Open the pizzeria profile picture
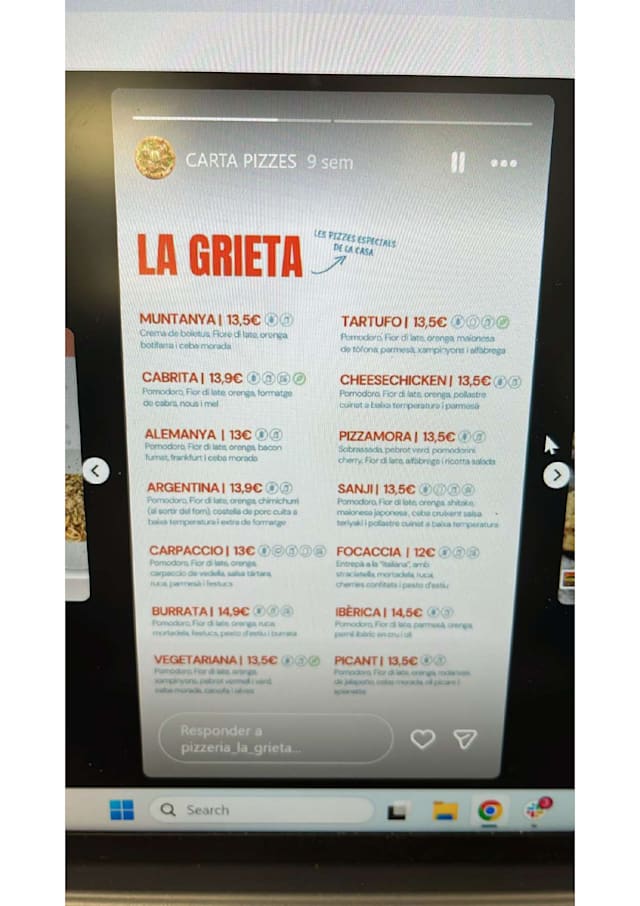This screenshot has height=906, width=640. pyautogui.click(x=155, y=158)
